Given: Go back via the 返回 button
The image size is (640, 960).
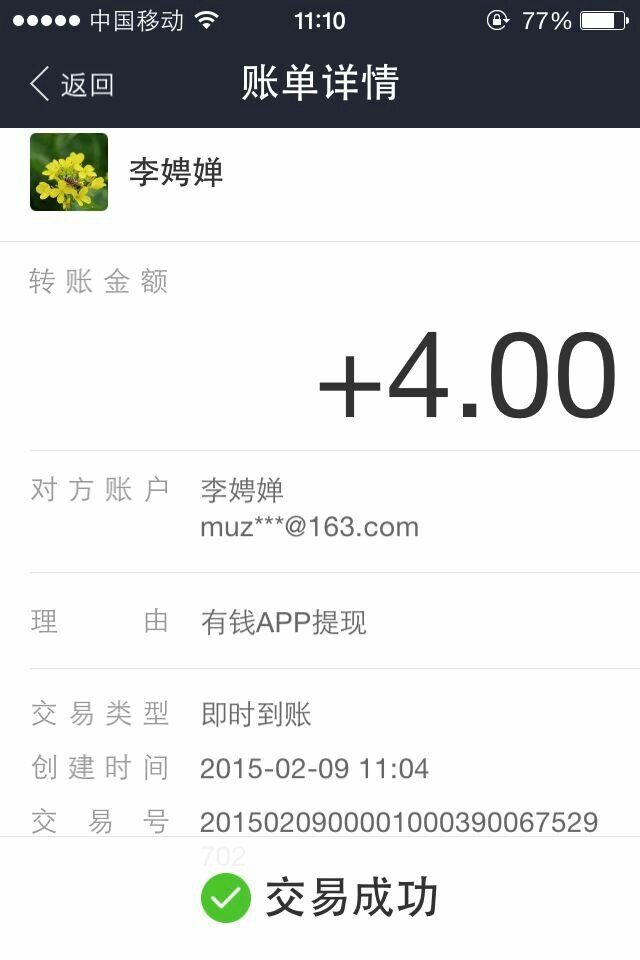Looking at the screenshot, I should [x=72, y=84].
